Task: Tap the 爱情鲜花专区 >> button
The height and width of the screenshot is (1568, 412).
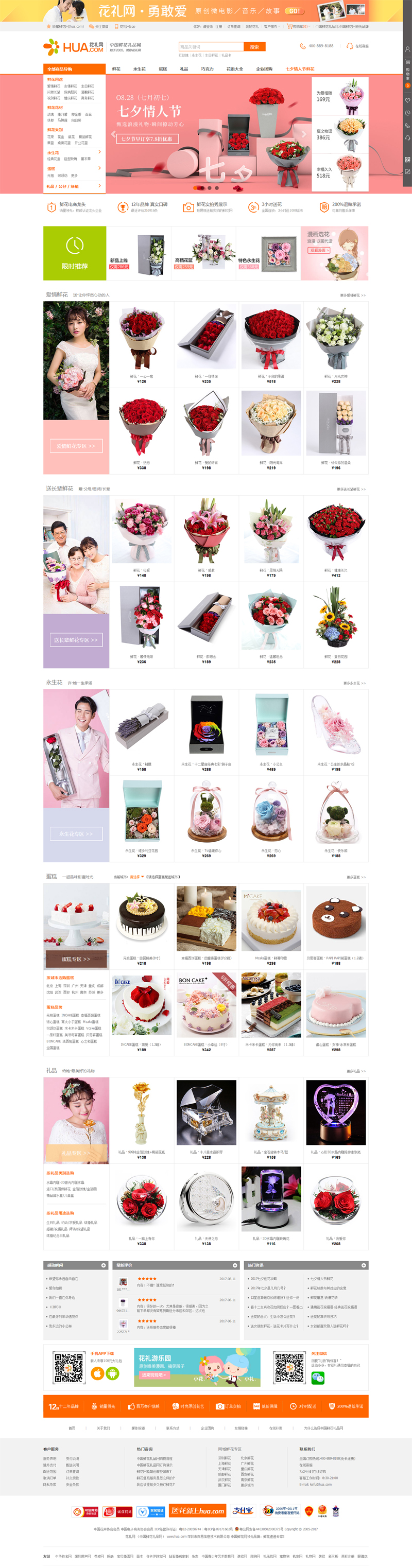Action: coord(76,446)
